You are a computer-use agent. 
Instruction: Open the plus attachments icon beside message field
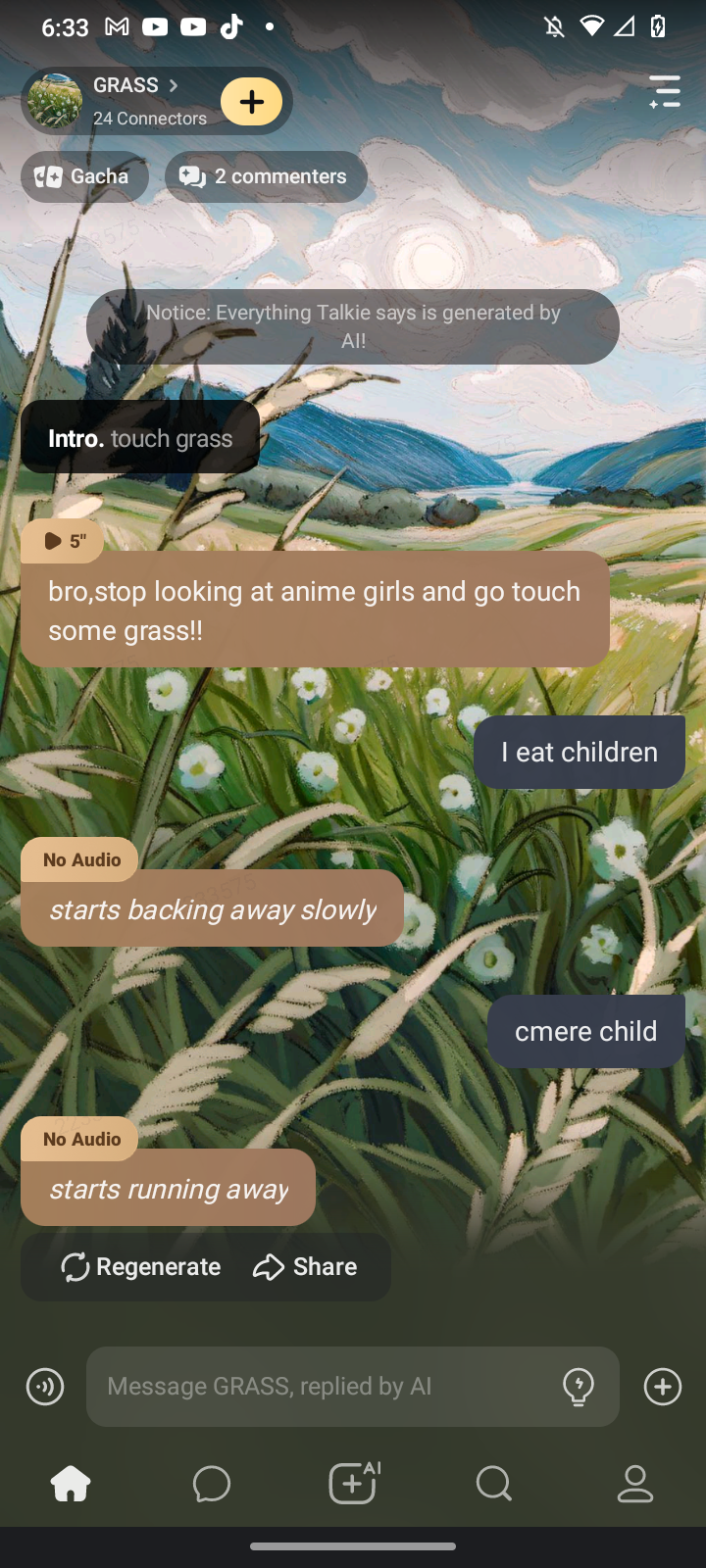[663, 1387]
